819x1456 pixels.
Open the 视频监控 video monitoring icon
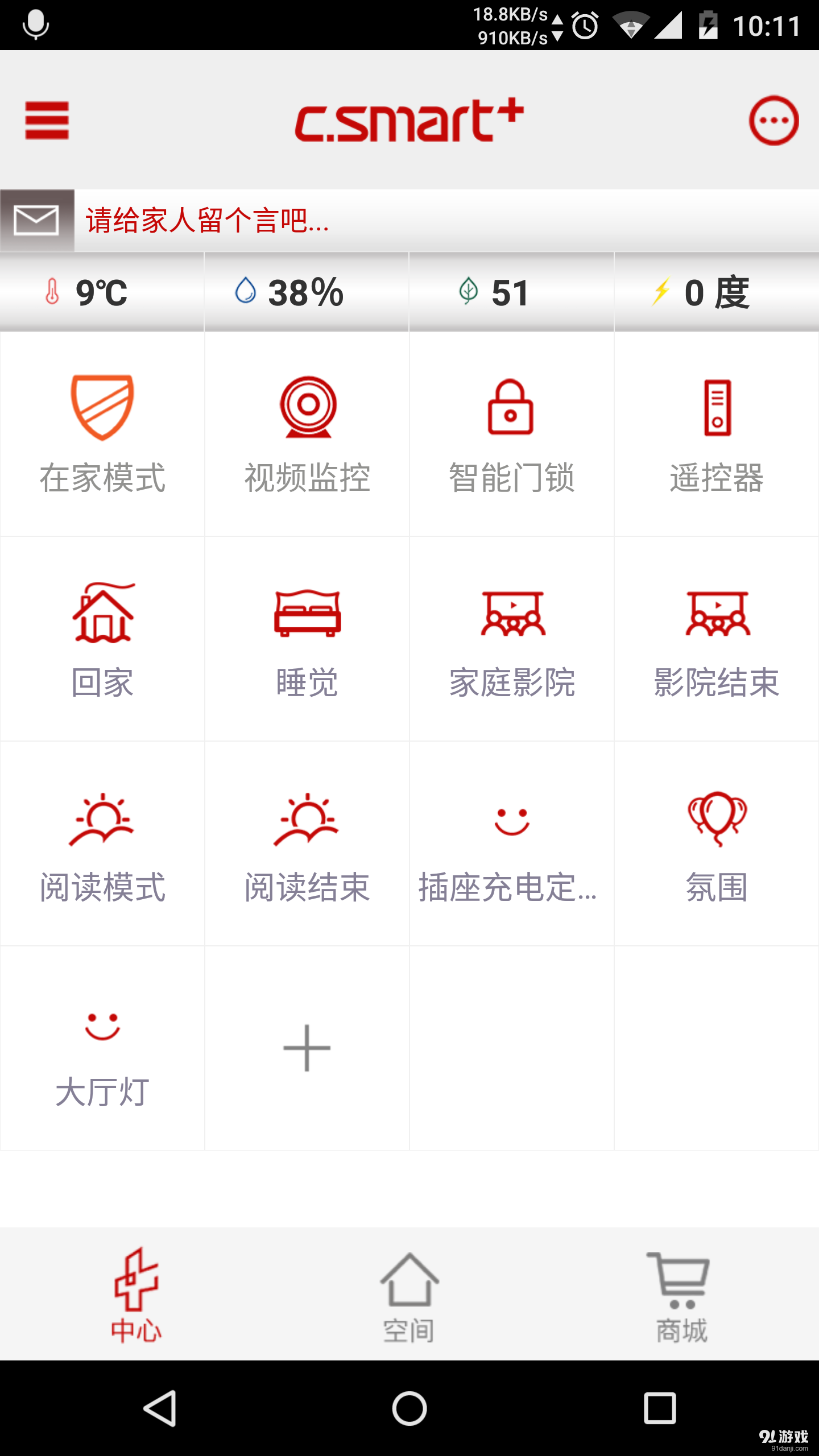click(307, 432)
